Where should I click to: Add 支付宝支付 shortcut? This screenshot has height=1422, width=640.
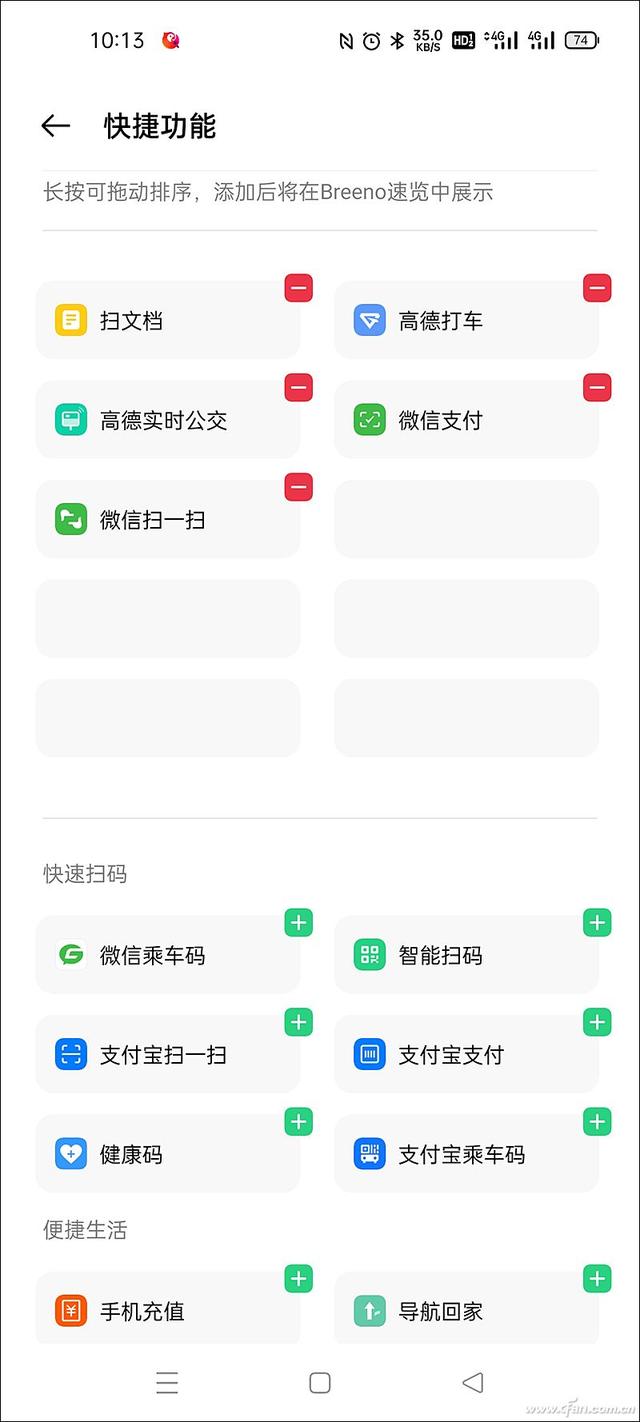pyautogui.click(x=597, y=1022)
